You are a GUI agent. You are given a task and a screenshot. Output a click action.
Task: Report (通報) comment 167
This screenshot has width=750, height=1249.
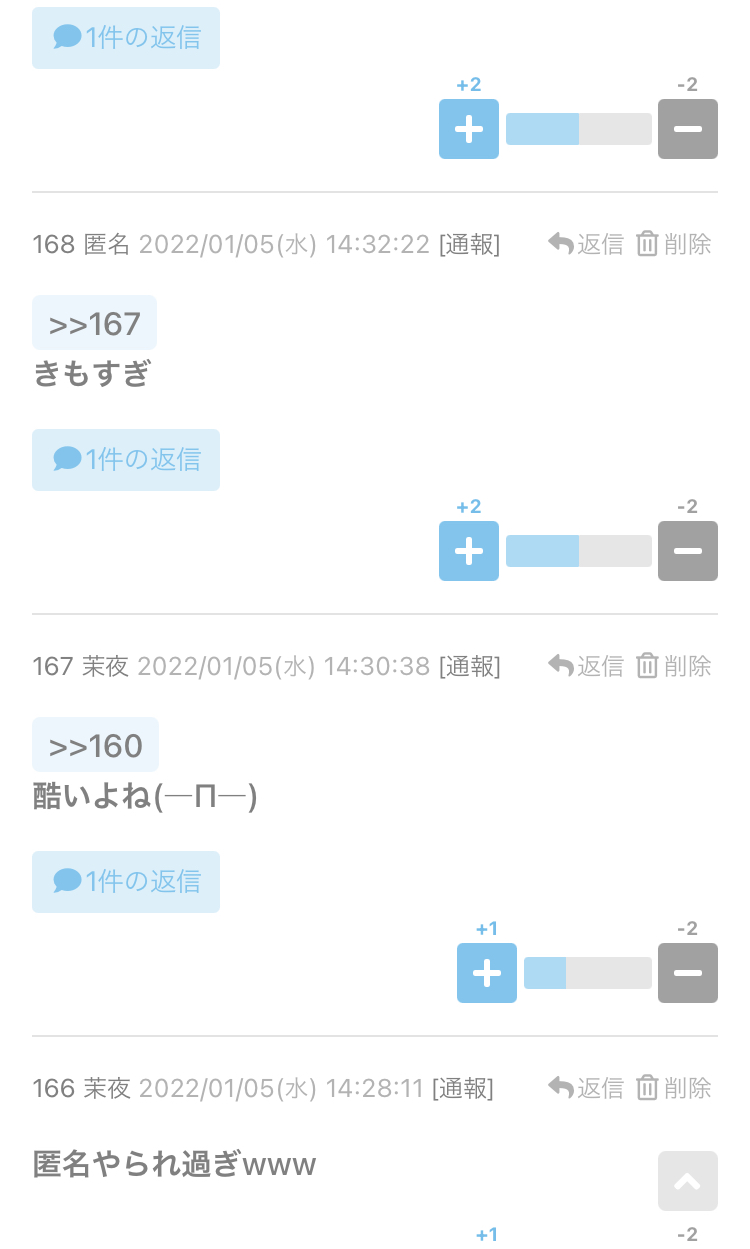[x=469, y=666]
